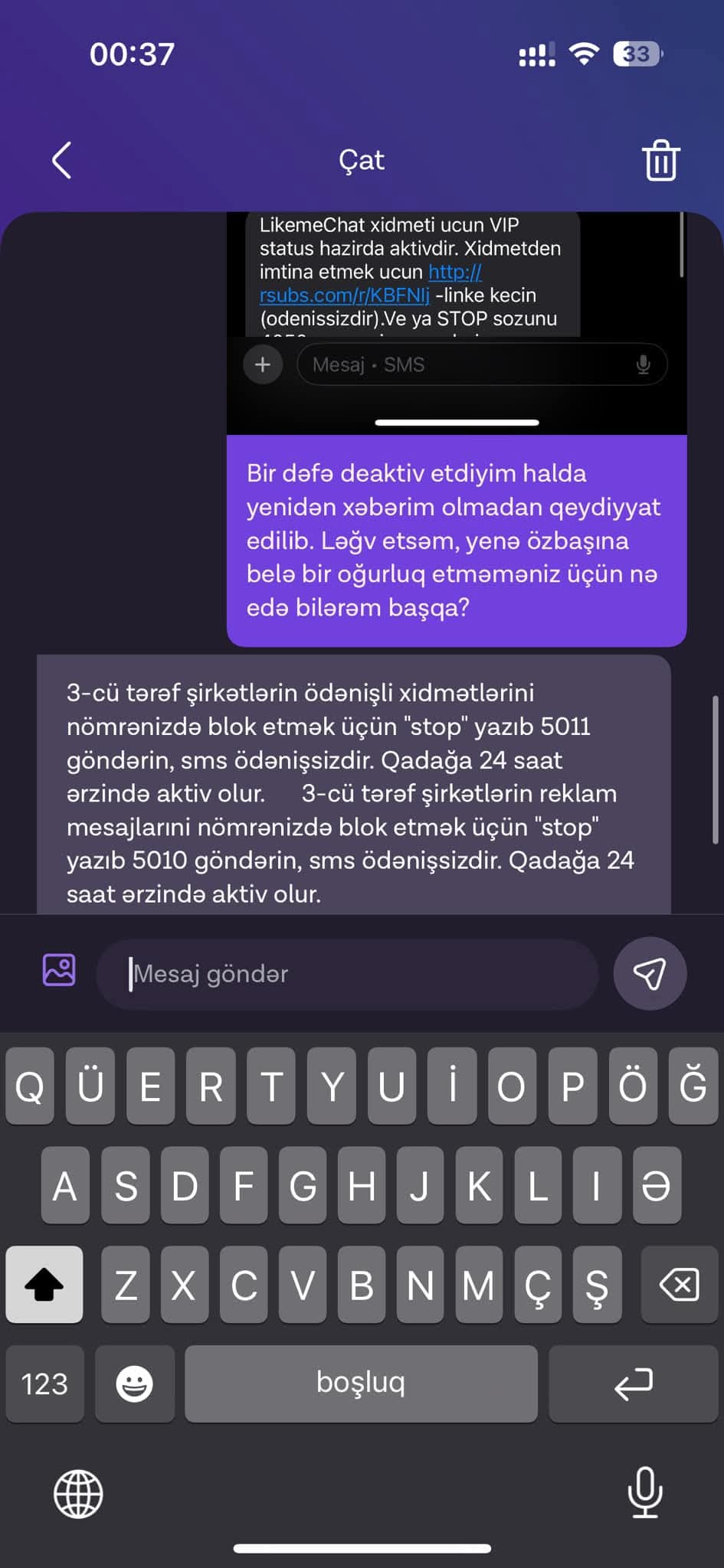Go back from the Çat screen
The height and width of the screenshot is (1568, 724).
point(62,160)
